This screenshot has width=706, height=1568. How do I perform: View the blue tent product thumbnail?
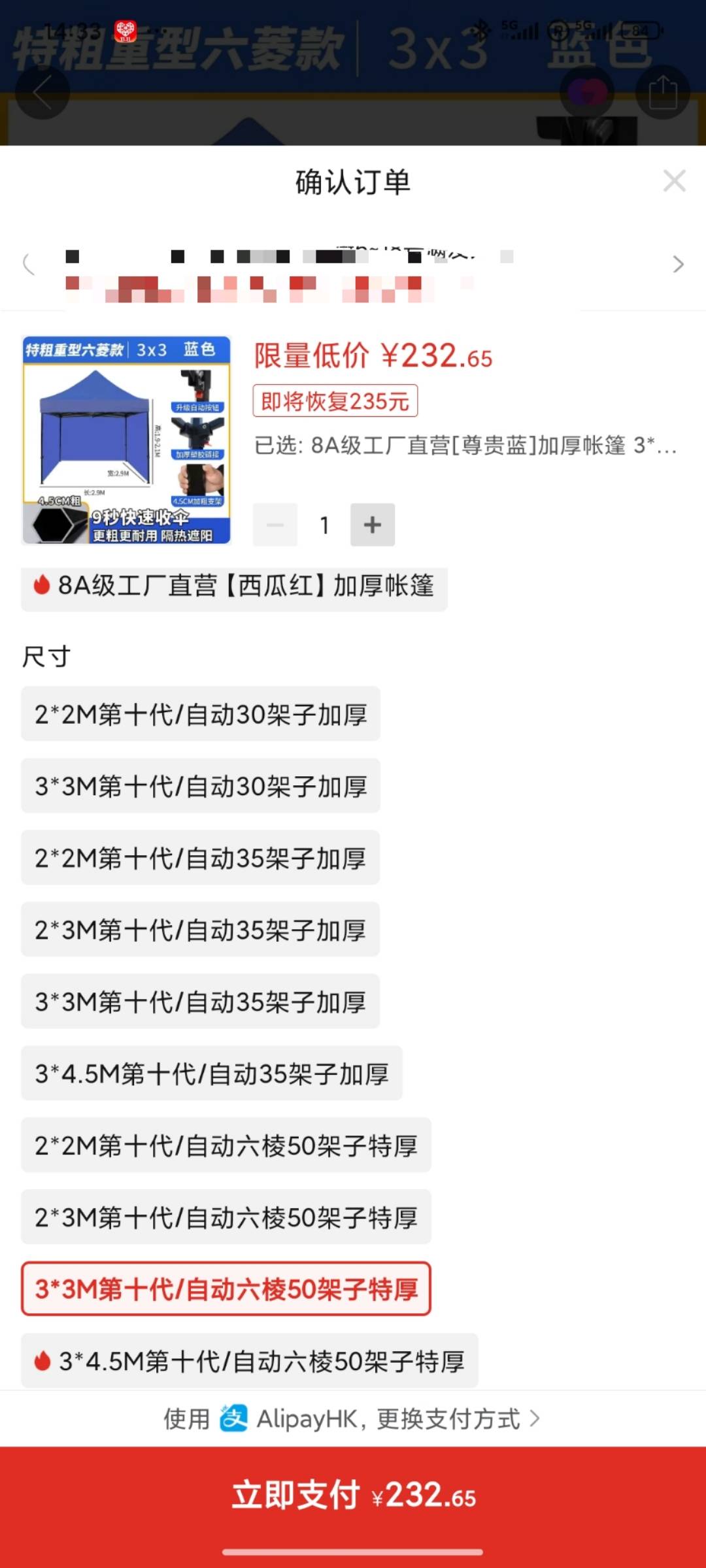(127, 440)
